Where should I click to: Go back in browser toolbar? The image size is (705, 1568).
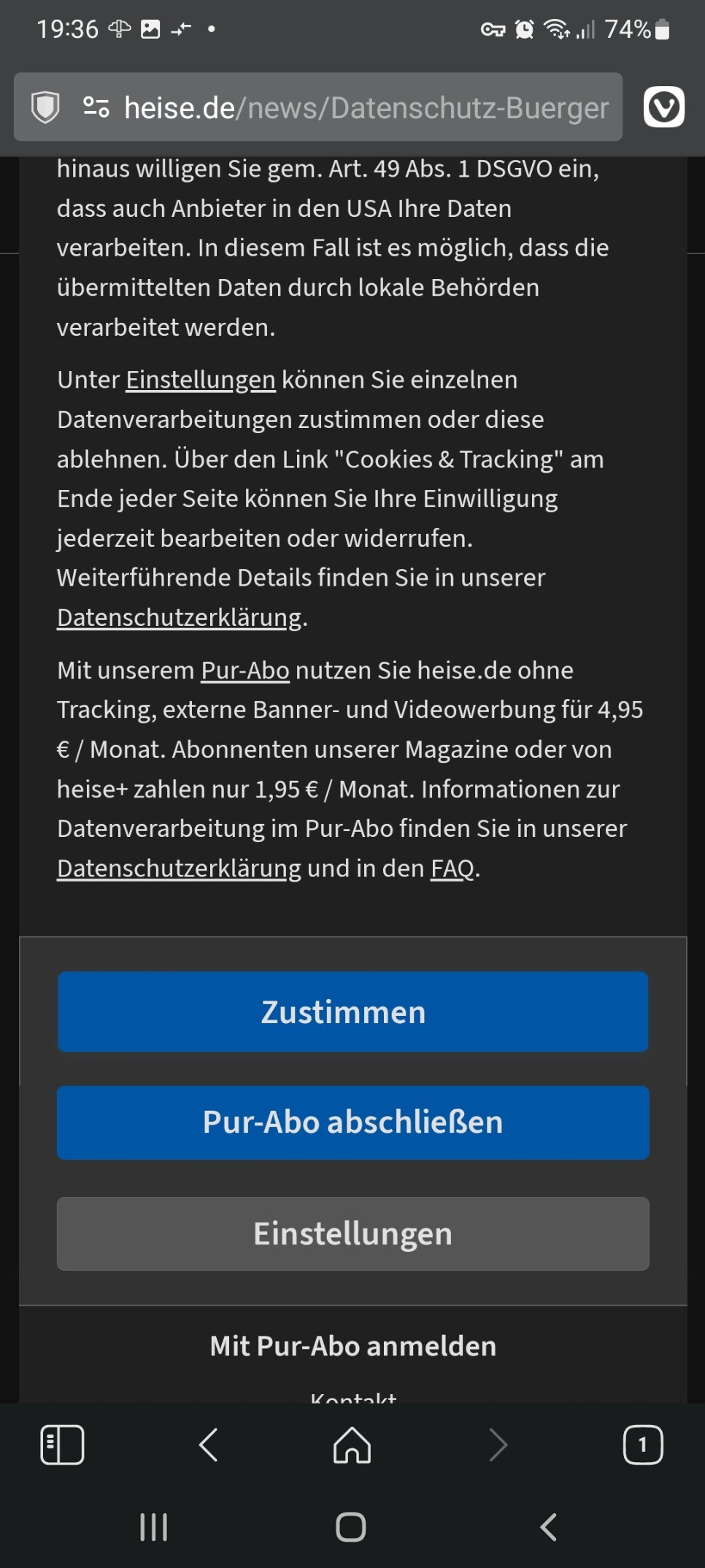tap(209, 1445)
